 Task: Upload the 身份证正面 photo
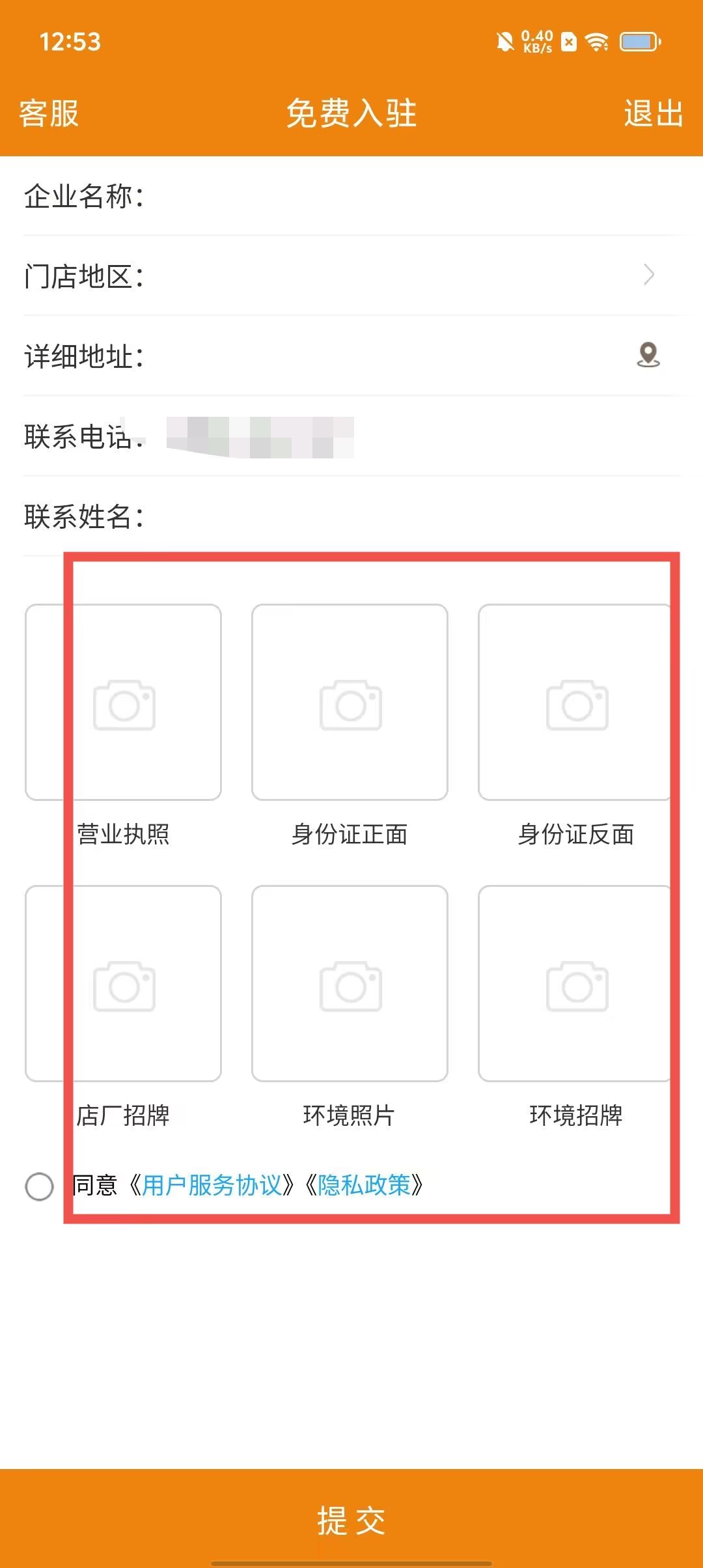(x=350, y=703)
